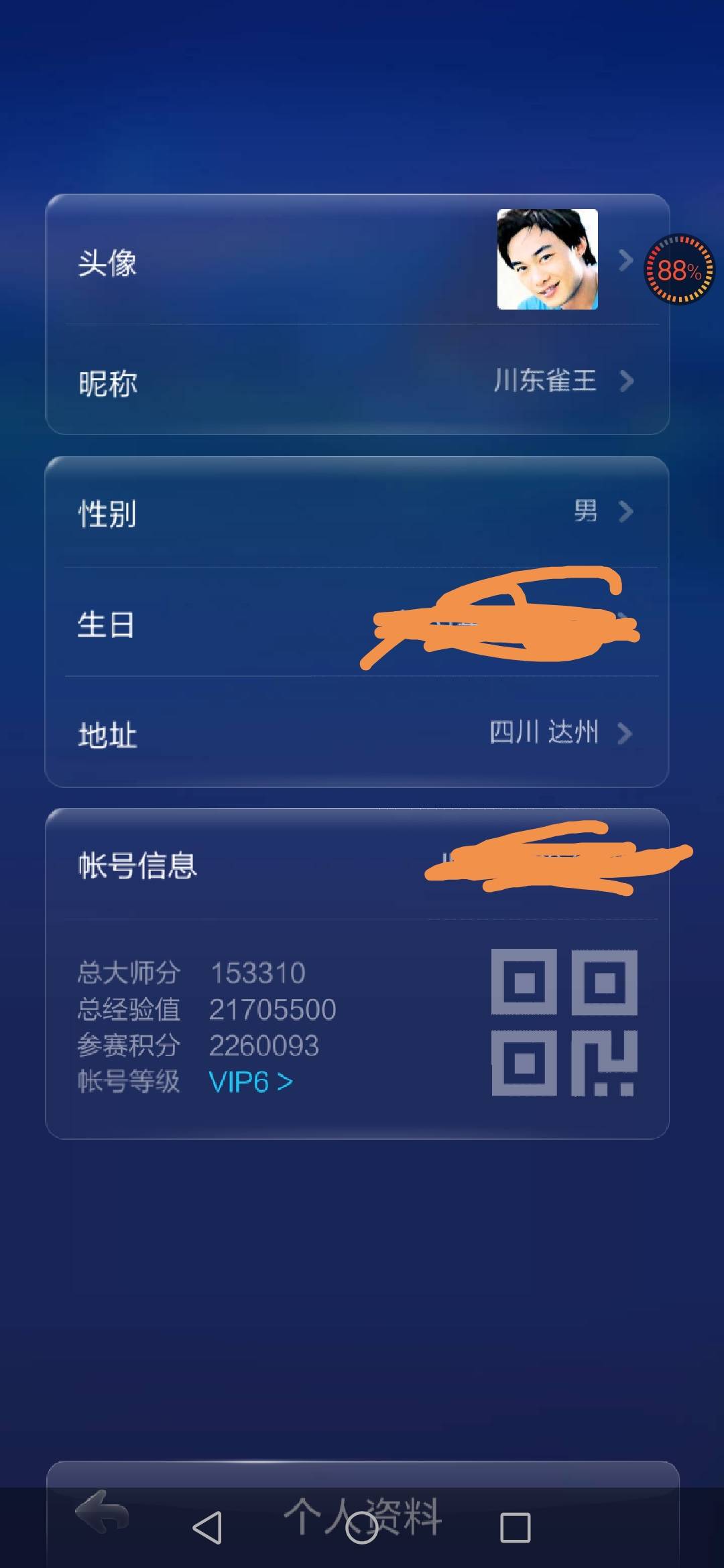Tap the profile avatar photo

click(x=546, y=261)
